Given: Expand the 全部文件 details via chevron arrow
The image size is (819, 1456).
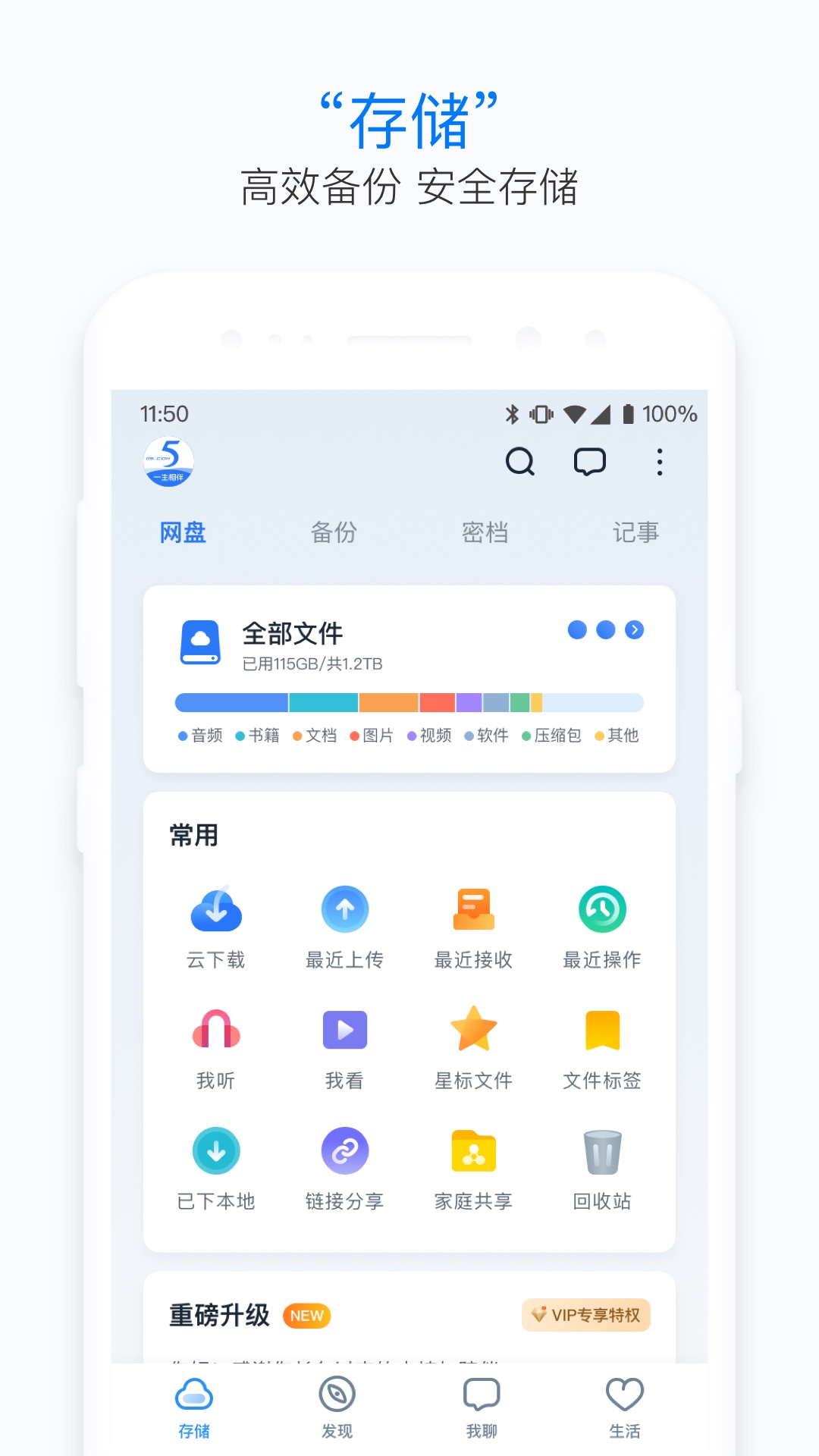Looking at the screenshot, I should point(634,630).
